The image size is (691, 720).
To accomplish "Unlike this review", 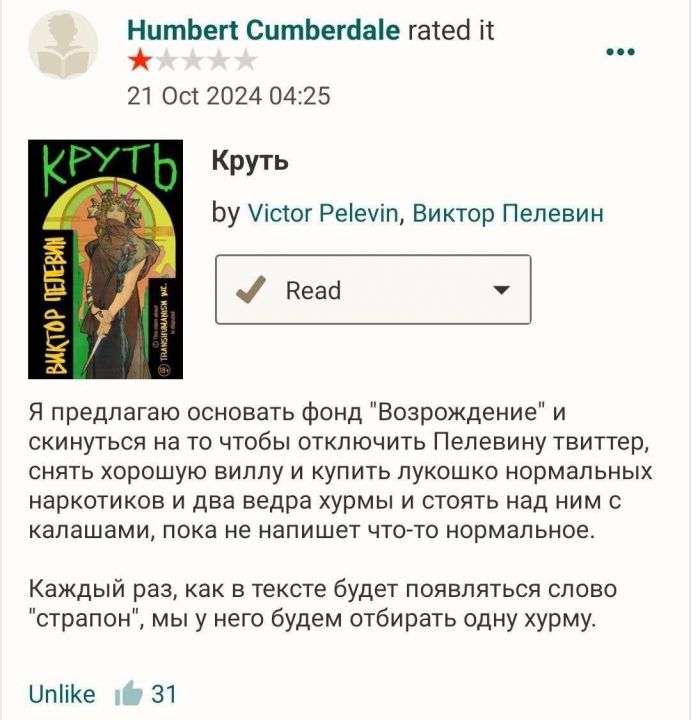I will pos(62,694).
